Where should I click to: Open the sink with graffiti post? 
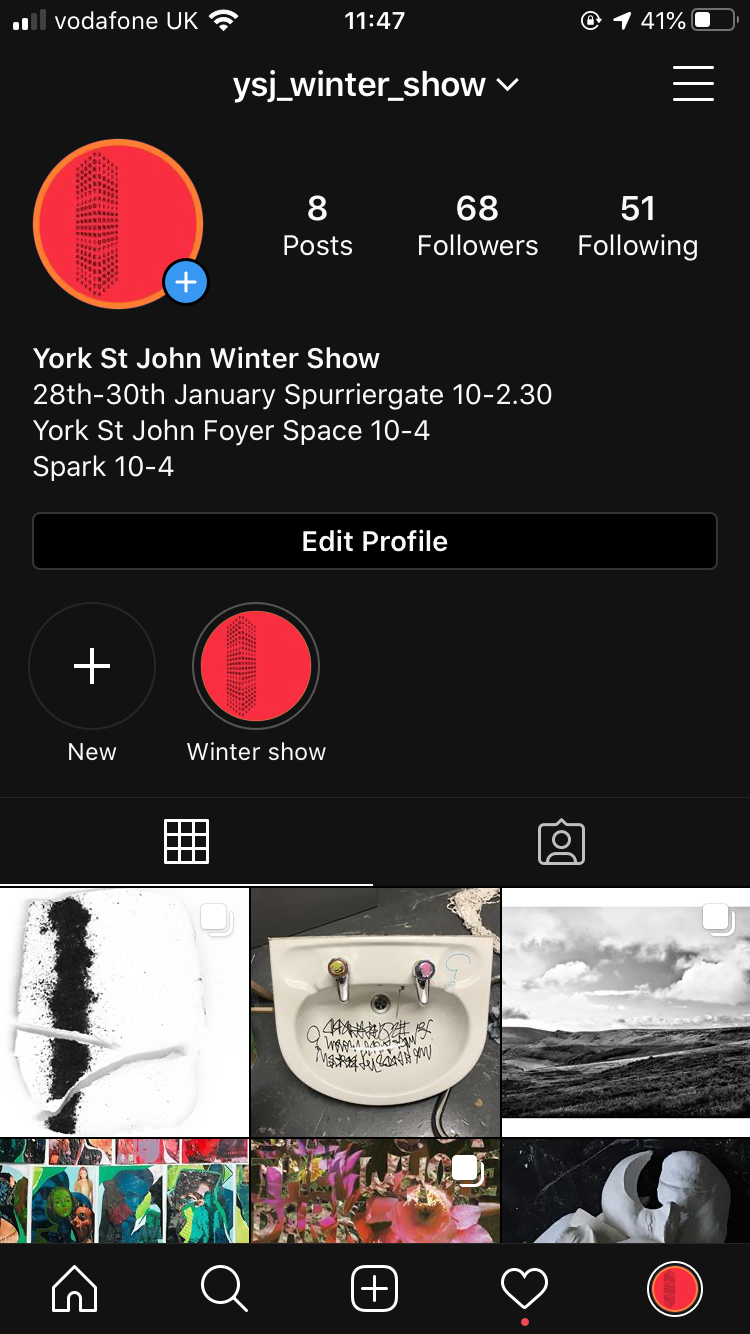coord(375,1011)
